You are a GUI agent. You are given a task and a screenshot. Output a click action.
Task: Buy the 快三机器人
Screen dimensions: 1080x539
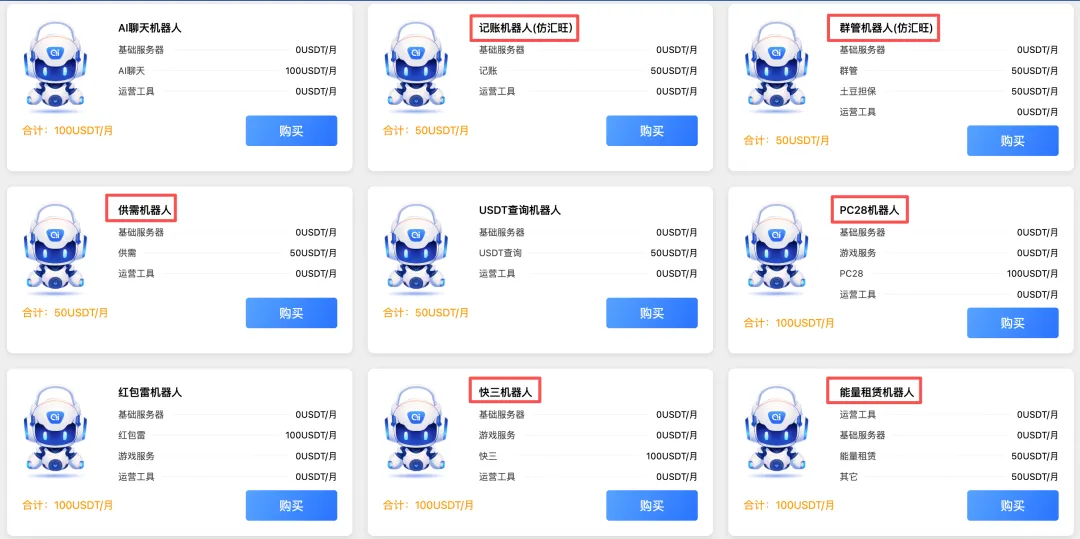click(x=651, y=505)
